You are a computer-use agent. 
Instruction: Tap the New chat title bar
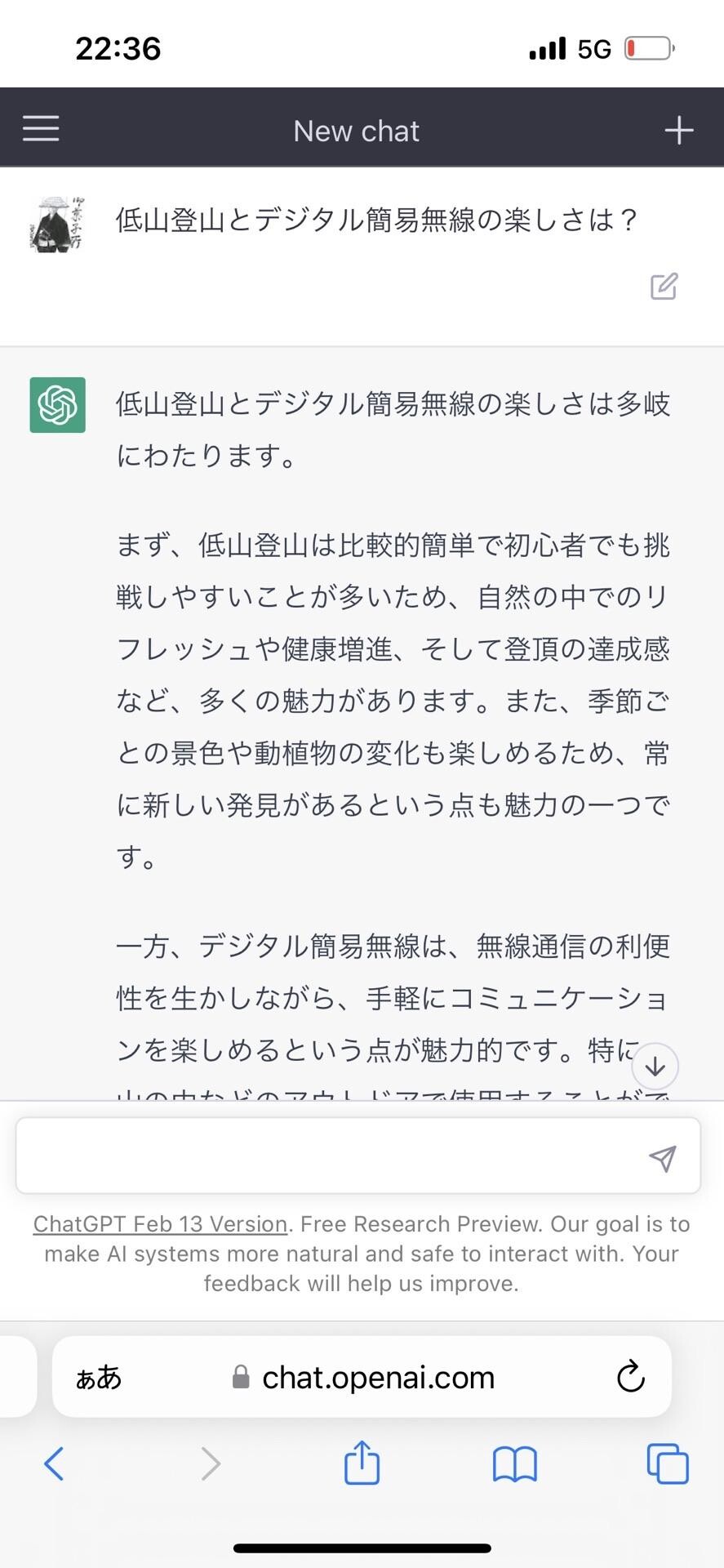[x=356, y=130]
